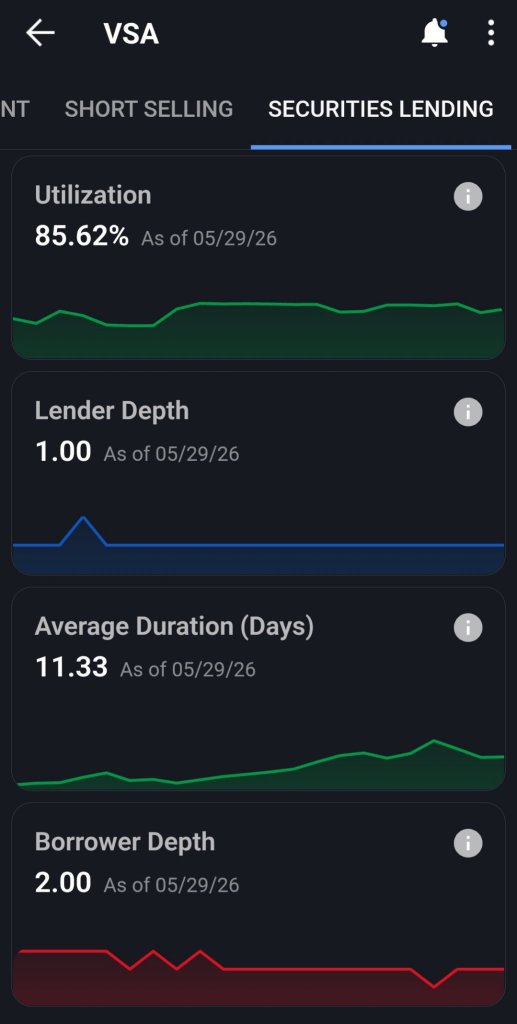Open the alerts bell icon
Screen dimensions: 517x1024
click(435, 33)
